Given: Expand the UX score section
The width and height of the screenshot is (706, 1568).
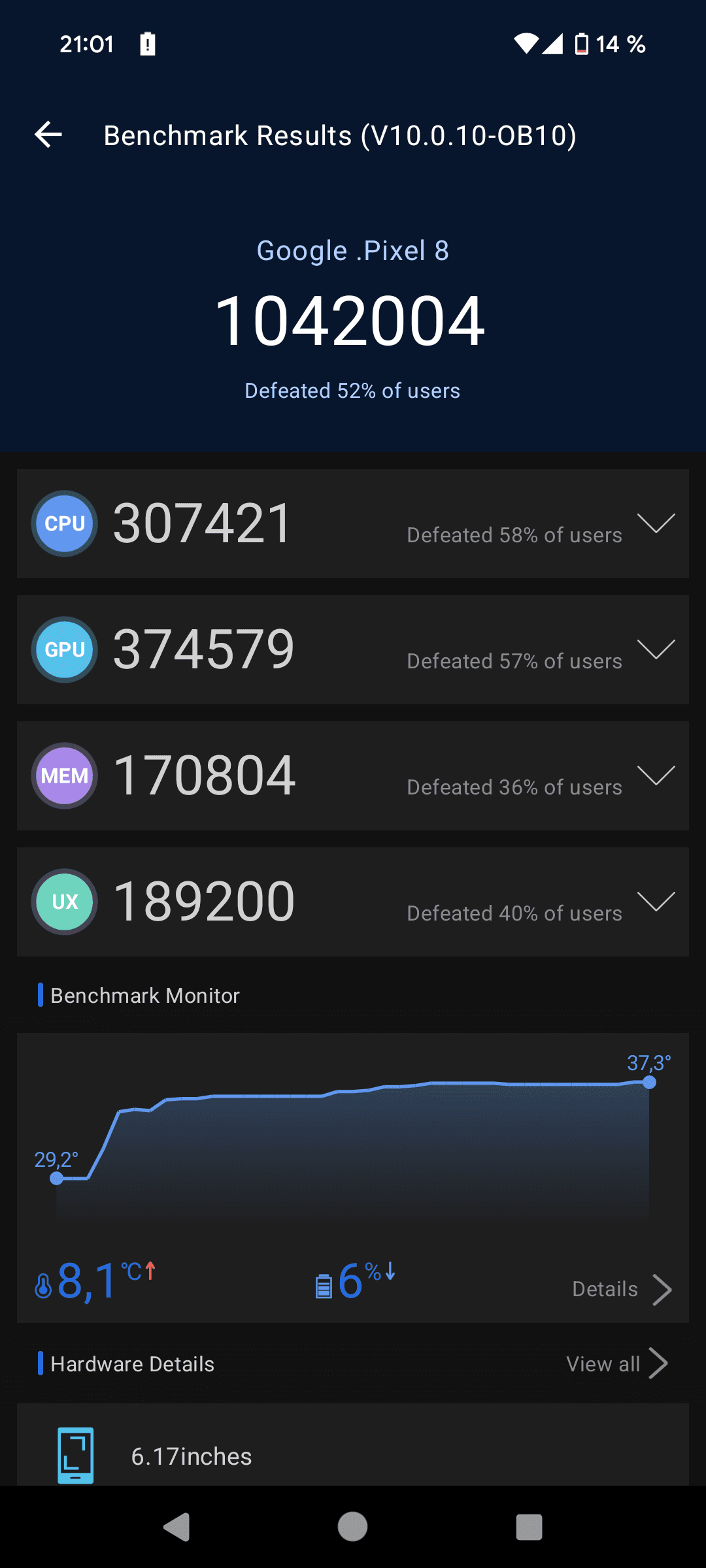Looking at the screenshot, I should click(x=656, y=902).
